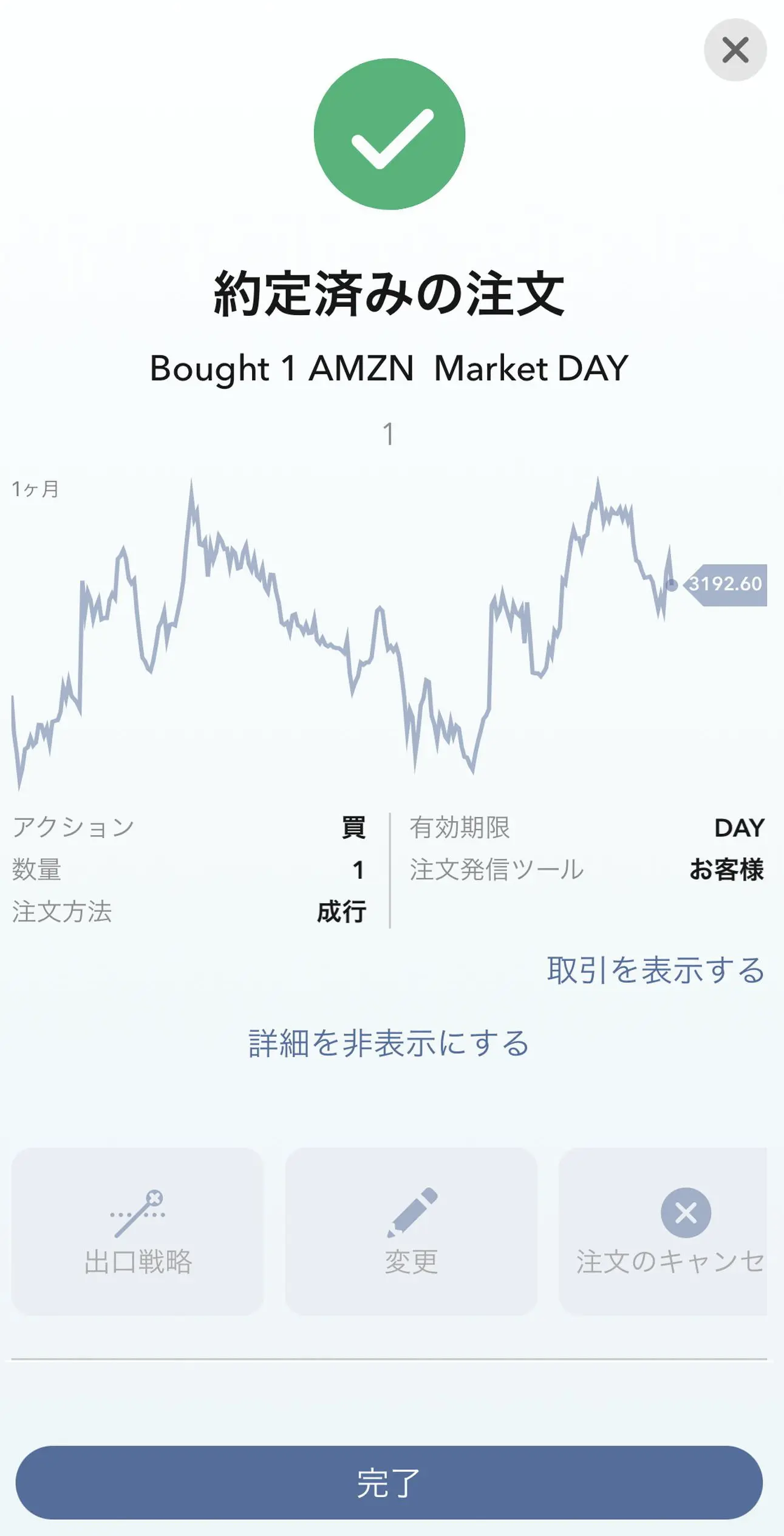Tap 変更 to modify the order
The width and height of the screenshot is (784, 1536).
(411, 1231)
